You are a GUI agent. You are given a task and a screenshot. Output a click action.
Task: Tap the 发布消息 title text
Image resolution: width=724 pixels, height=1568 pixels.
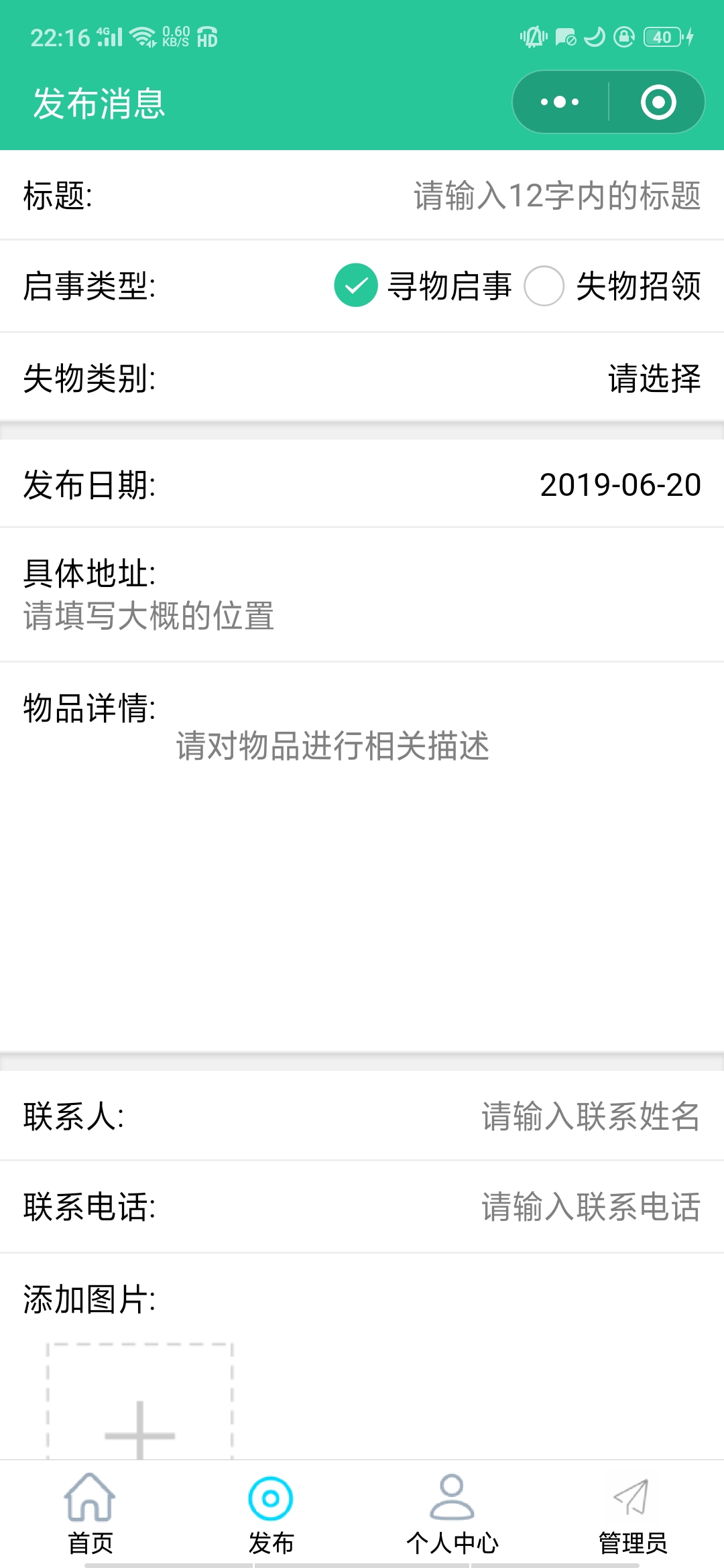(98, 102)
